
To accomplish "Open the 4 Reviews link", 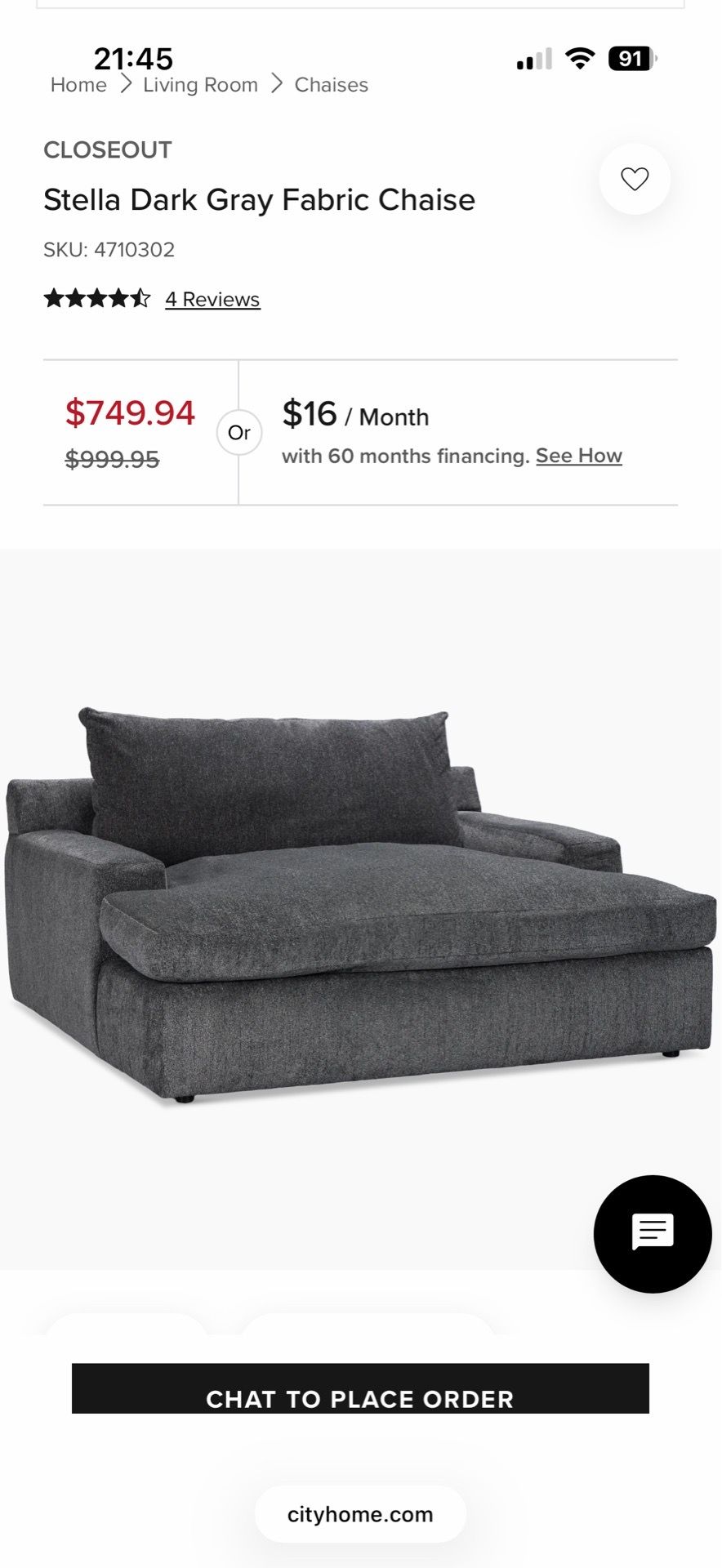I will click(x=212, y=300).
